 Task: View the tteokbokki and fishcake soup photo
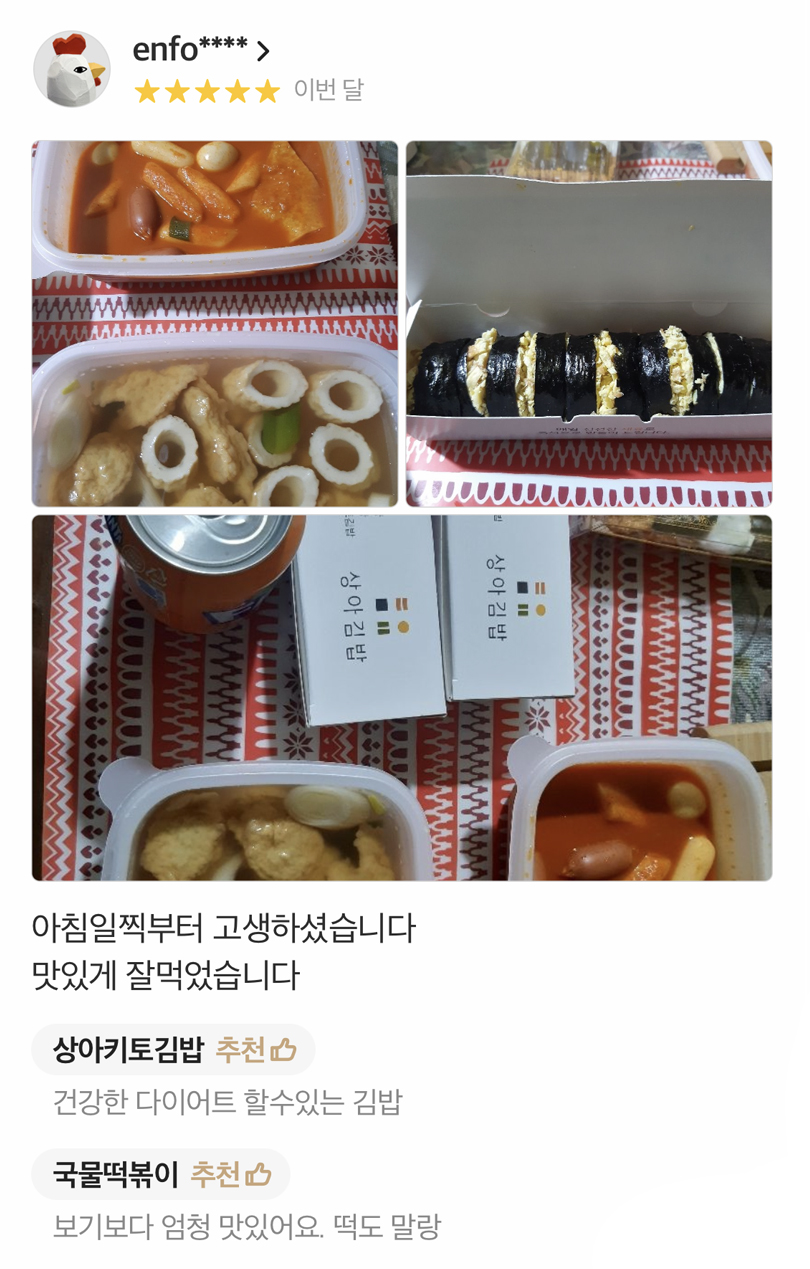pyautogui.click(x=215, y=323)
